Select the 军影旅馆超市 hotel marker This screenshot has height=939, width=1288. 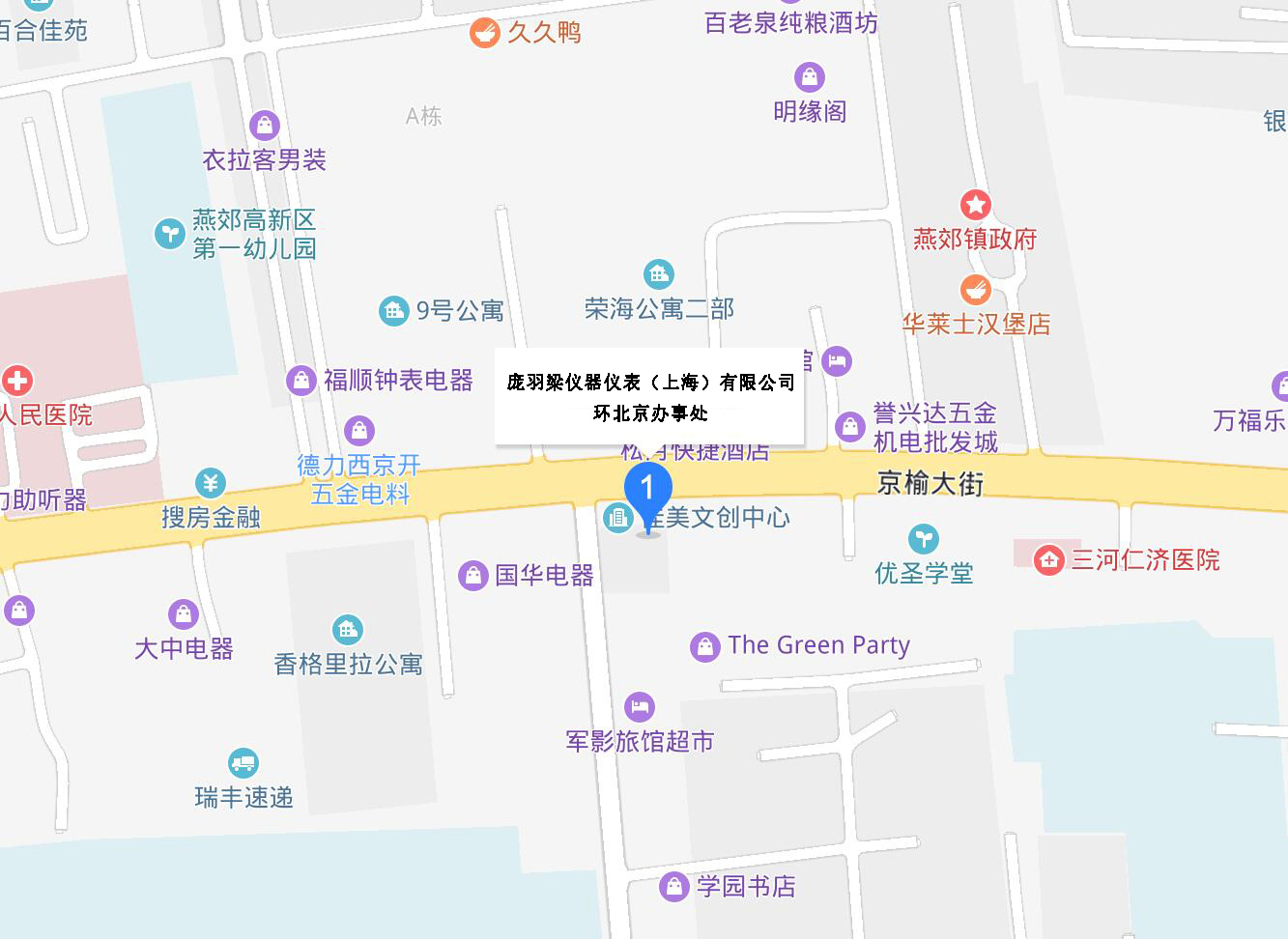click(639, 707)
